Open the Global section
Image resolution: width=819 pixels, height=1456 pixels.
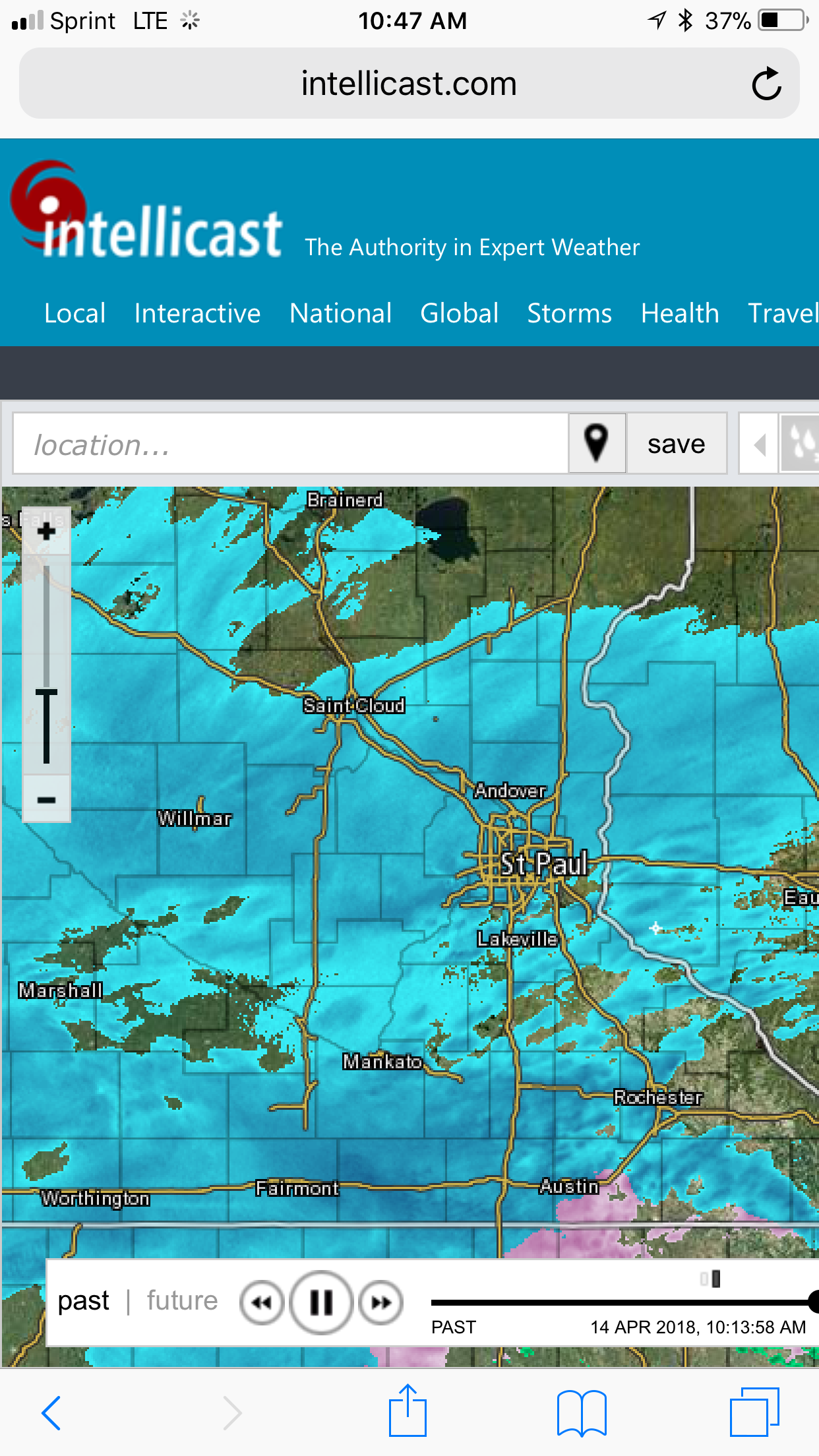[460, 313]
